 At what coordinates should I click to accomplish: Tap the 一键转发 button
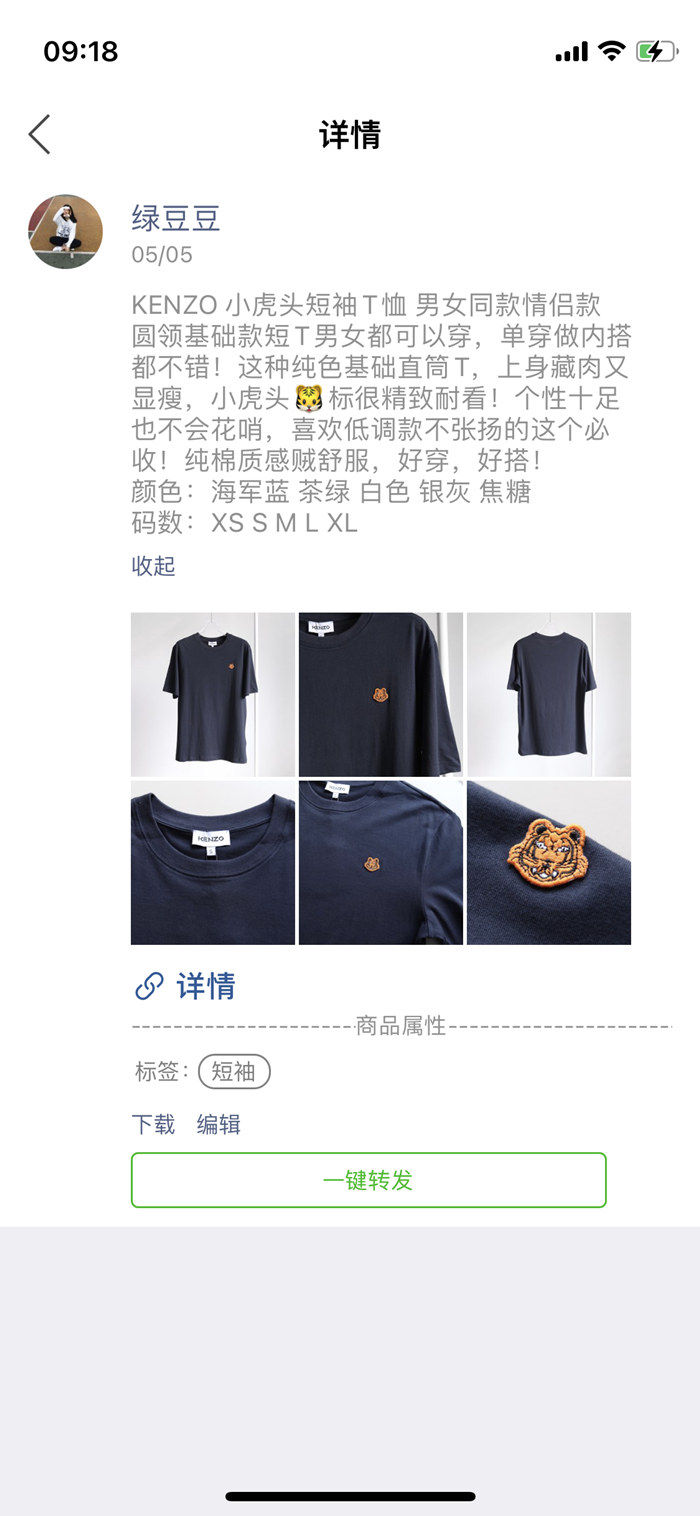[x=368, y=1180]
